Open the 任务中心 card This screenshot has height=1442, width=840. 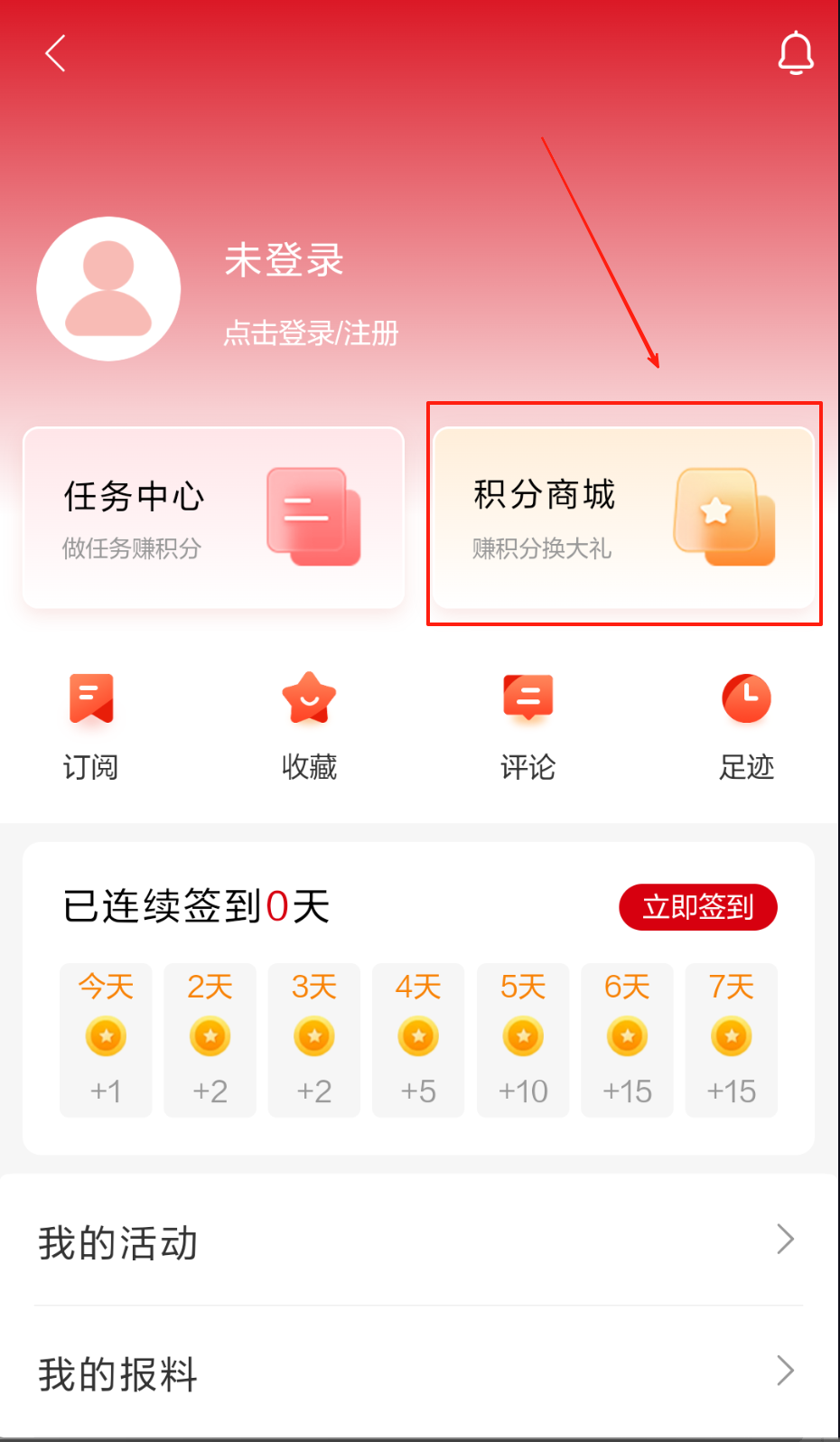point(213,518)
